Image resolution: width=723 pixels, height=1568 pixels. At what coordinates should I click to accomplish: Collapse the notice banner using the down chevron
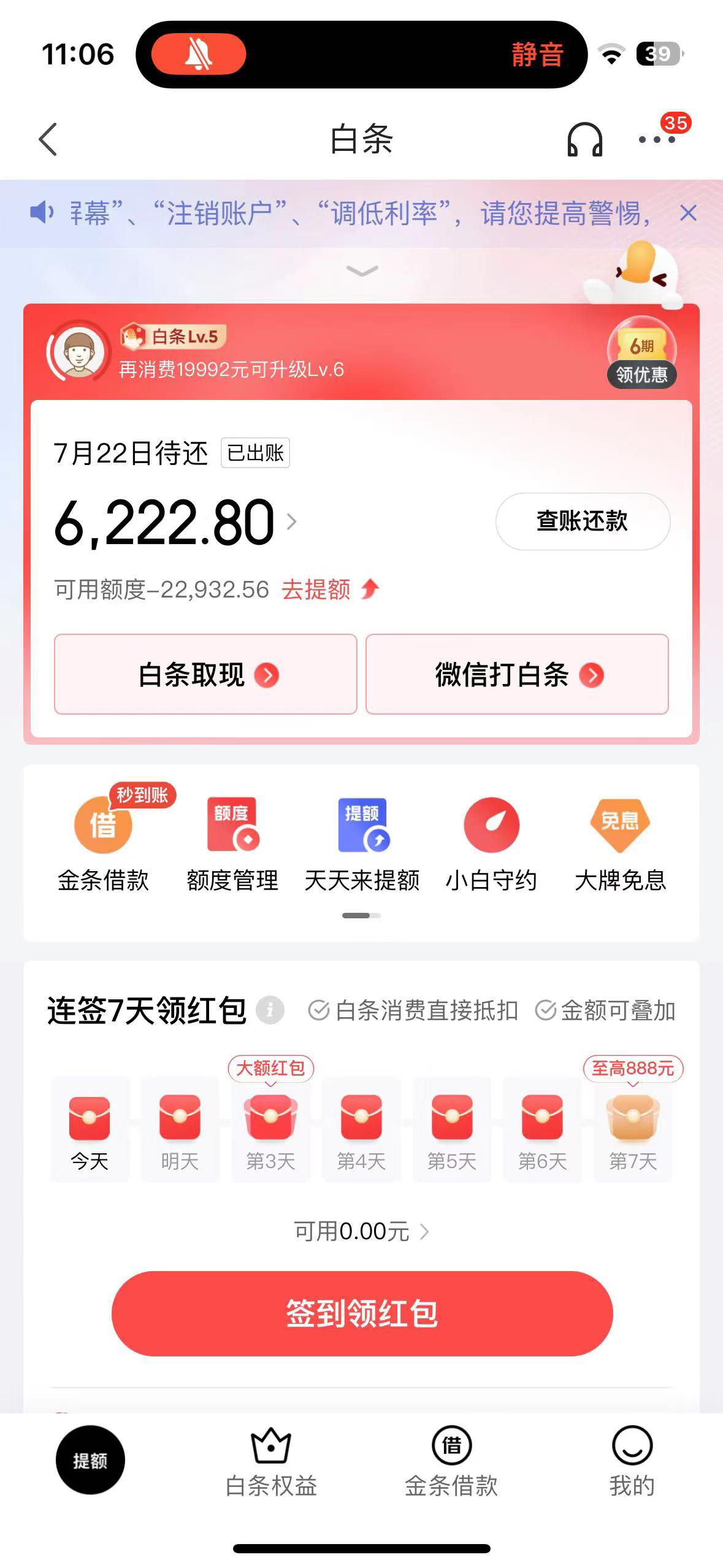[361, 270]
